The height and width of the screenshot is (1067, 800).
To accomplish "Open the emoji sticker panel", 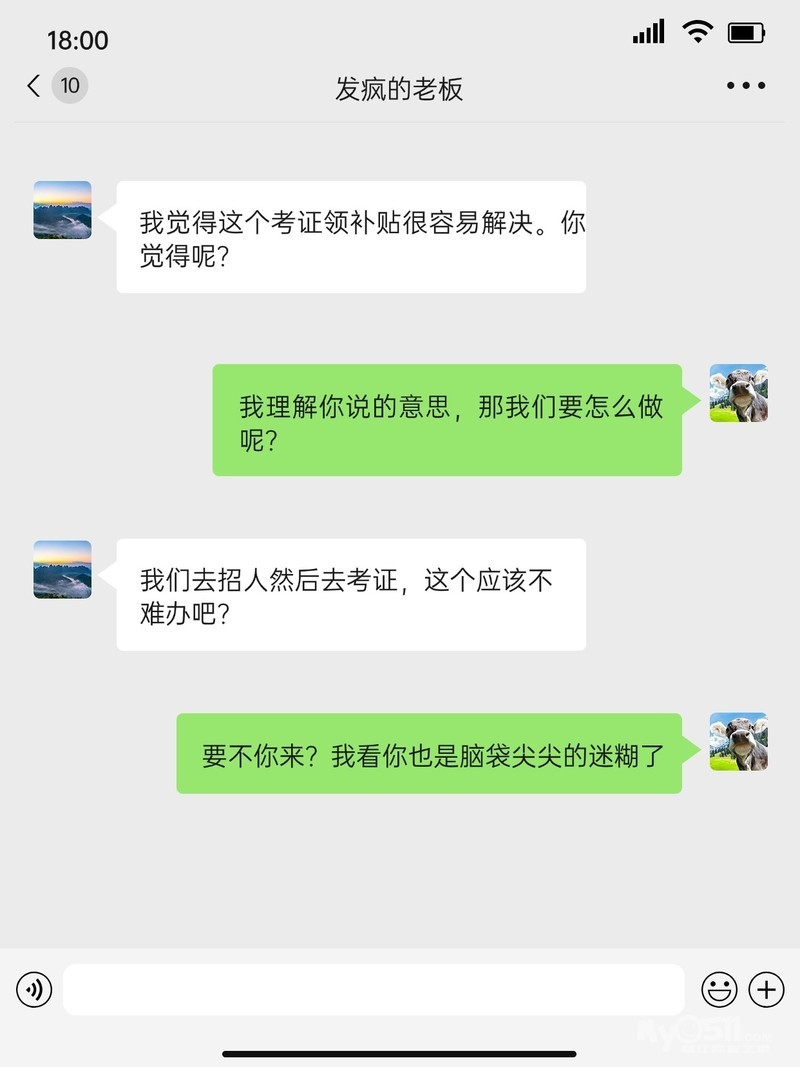I will click(x=719, y=990).
